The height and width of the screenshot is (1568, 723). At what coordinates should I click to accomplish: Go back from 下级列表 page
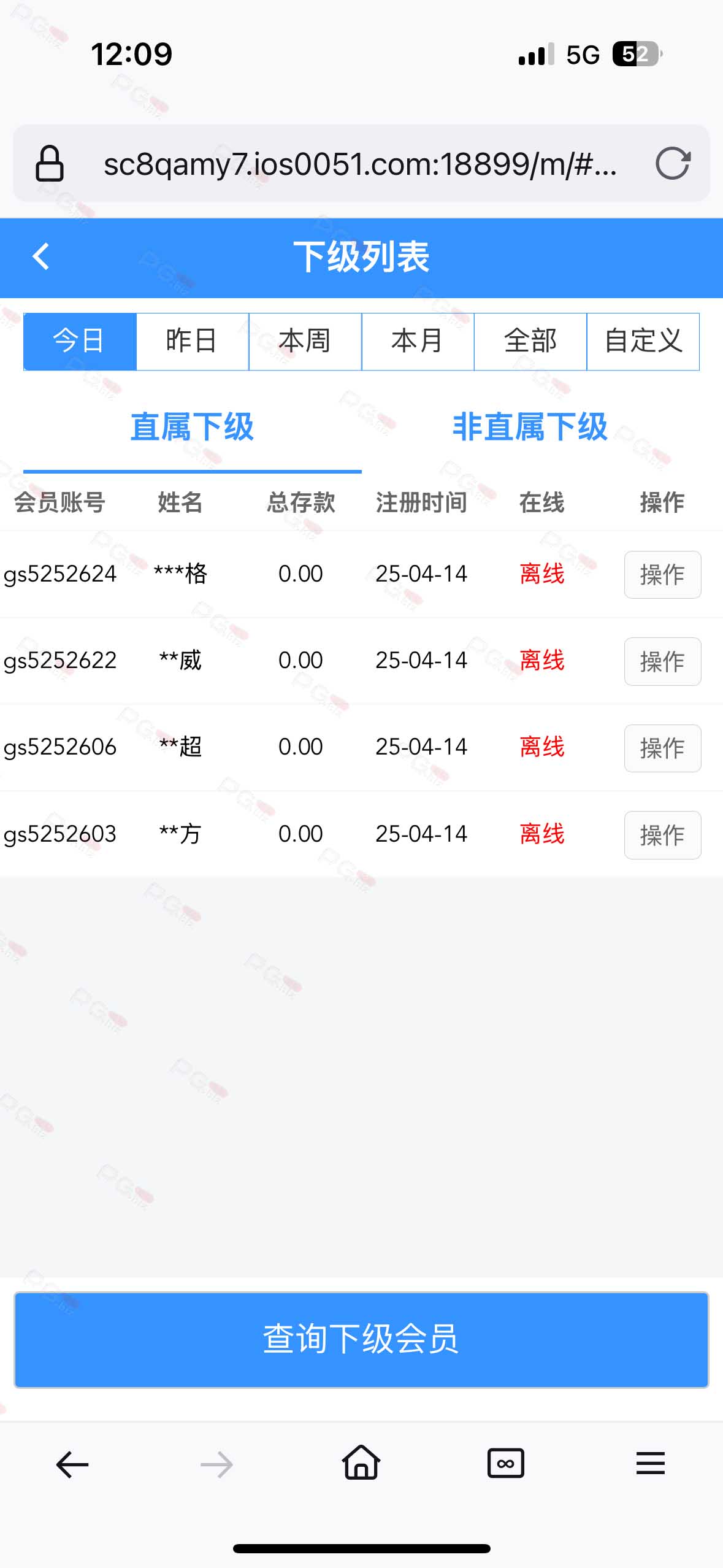pos(40,256)
